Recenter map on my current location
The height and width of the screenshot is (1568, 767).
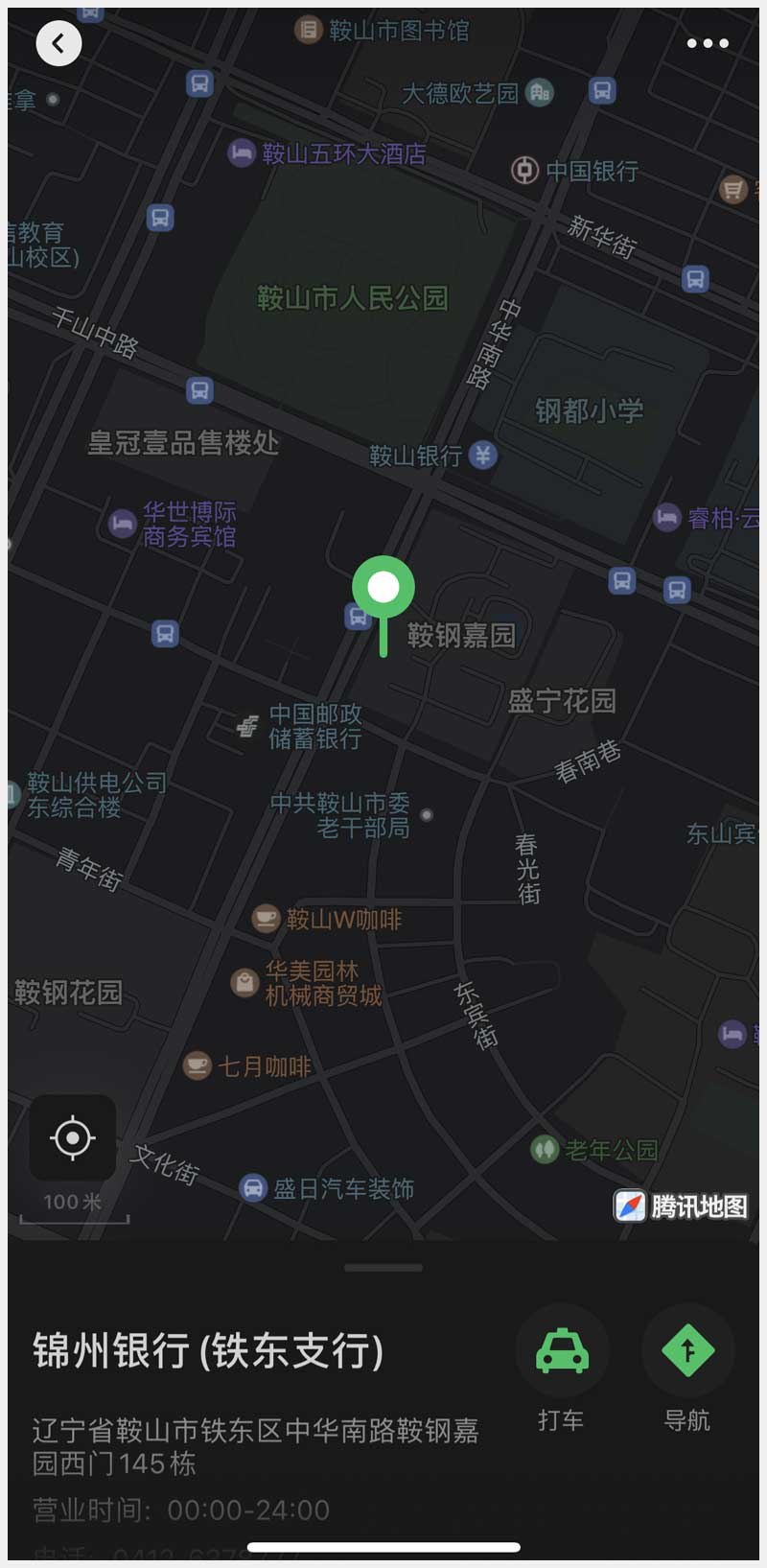[x=73, y=1138]
